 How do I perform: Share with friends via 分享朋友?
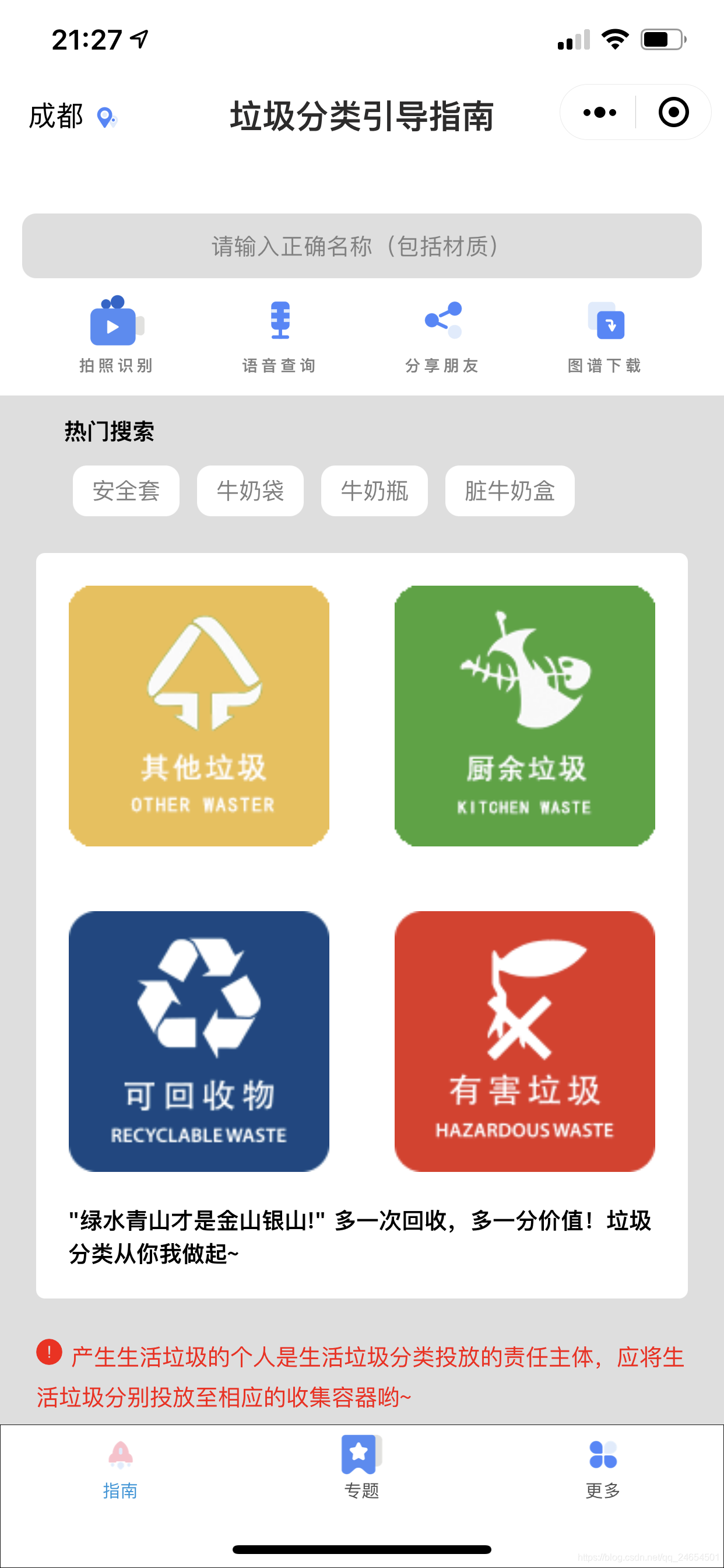(x=442, y=335)
